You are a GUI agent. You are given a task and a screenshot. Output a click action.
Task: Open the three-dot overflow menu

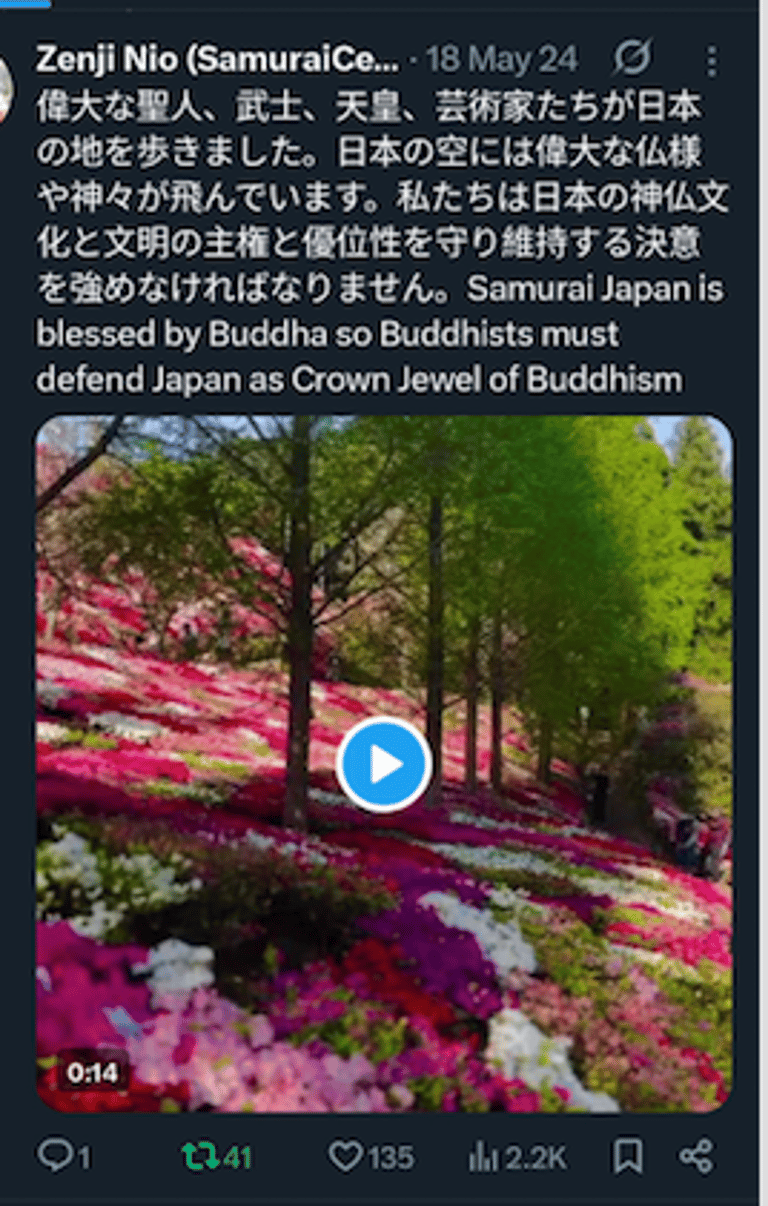(x=711, y=61)
